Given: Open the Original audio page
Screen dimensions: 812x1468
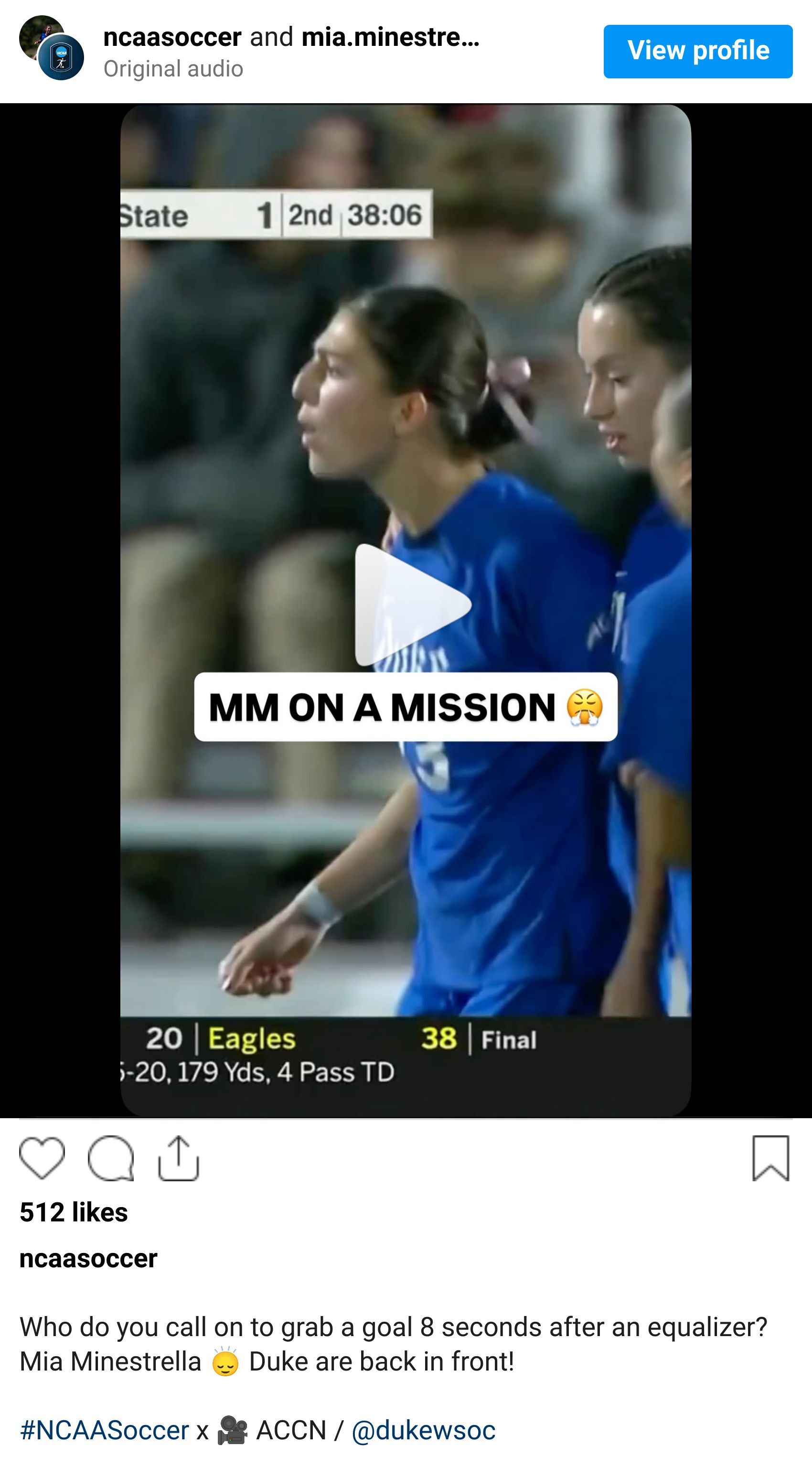Looking at the screenshot, I should click(x=173, y=69).
